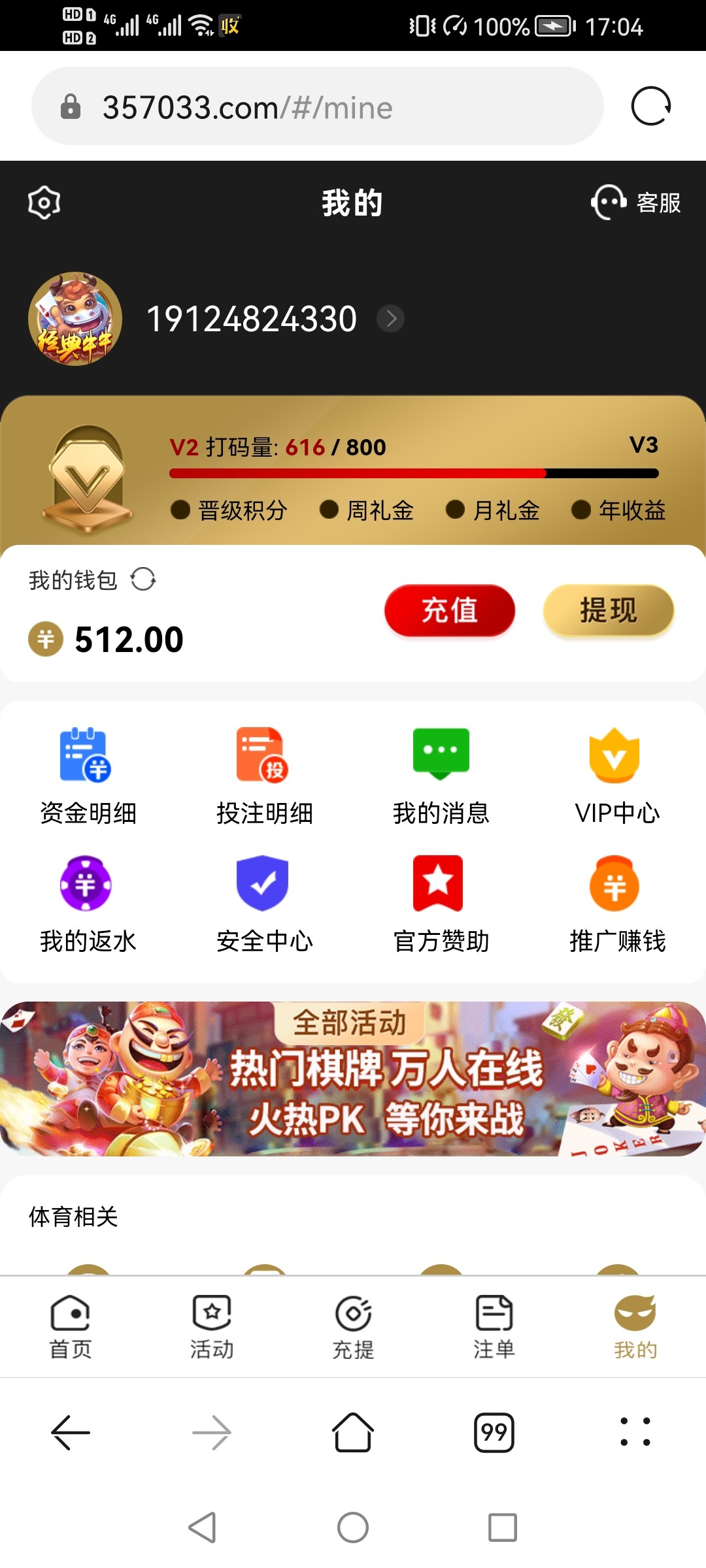Image resolution: width=706 pixels, height=1568 pixels.
Task: Go to 安全中心 security center
Action: [264, 904]
